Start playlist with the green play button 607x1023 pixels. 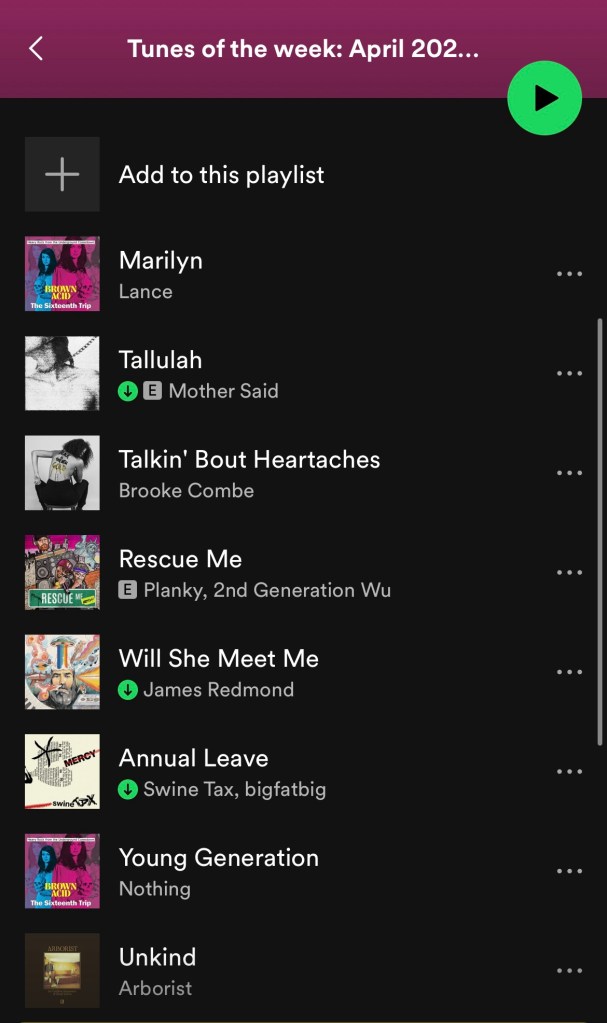(544, 97)
